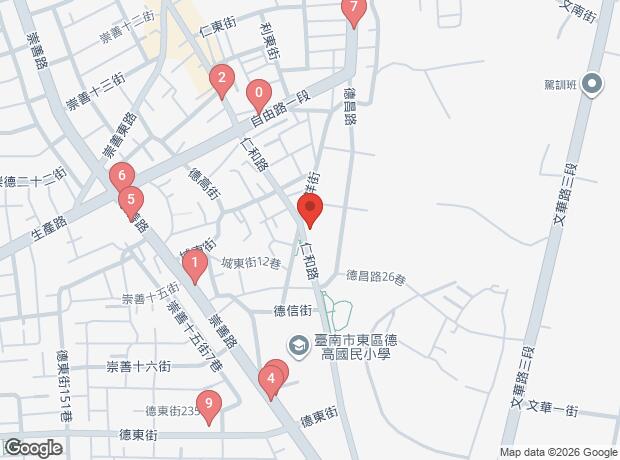This screenshot has width=620, height=460.
Task: Tap the unnumbered red location pin
Action: click(310, 211)
